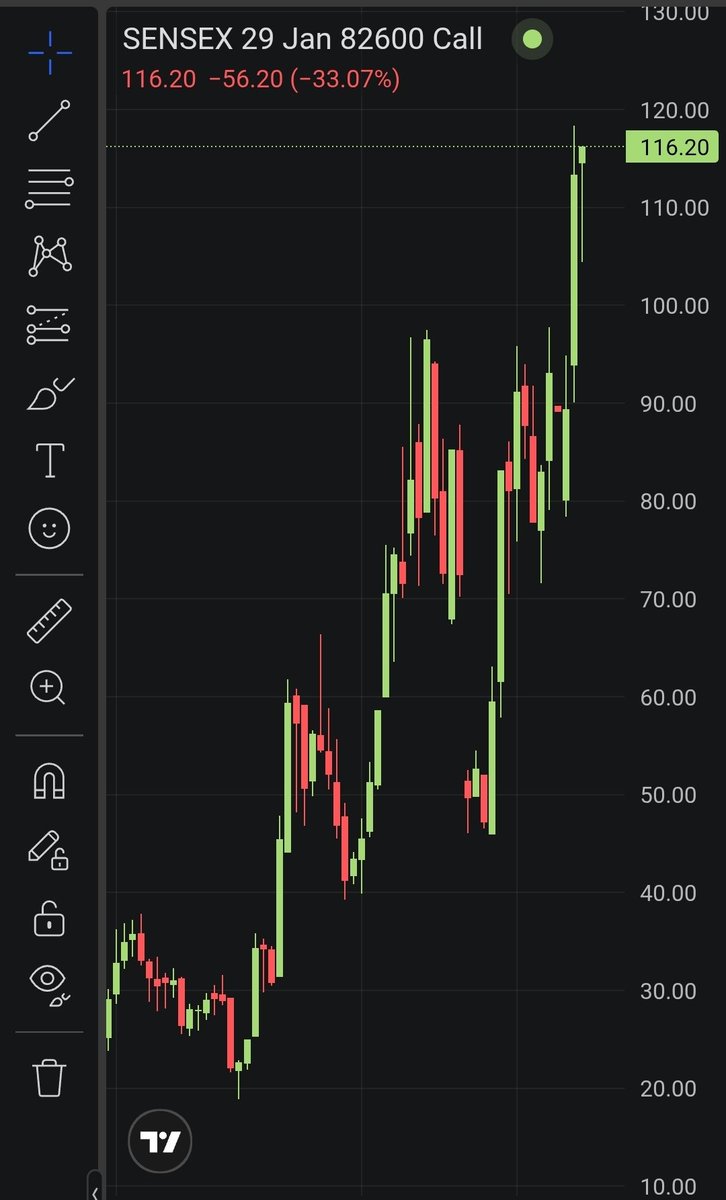Tap the TradingView logo button

click(x=160, y=1141)
